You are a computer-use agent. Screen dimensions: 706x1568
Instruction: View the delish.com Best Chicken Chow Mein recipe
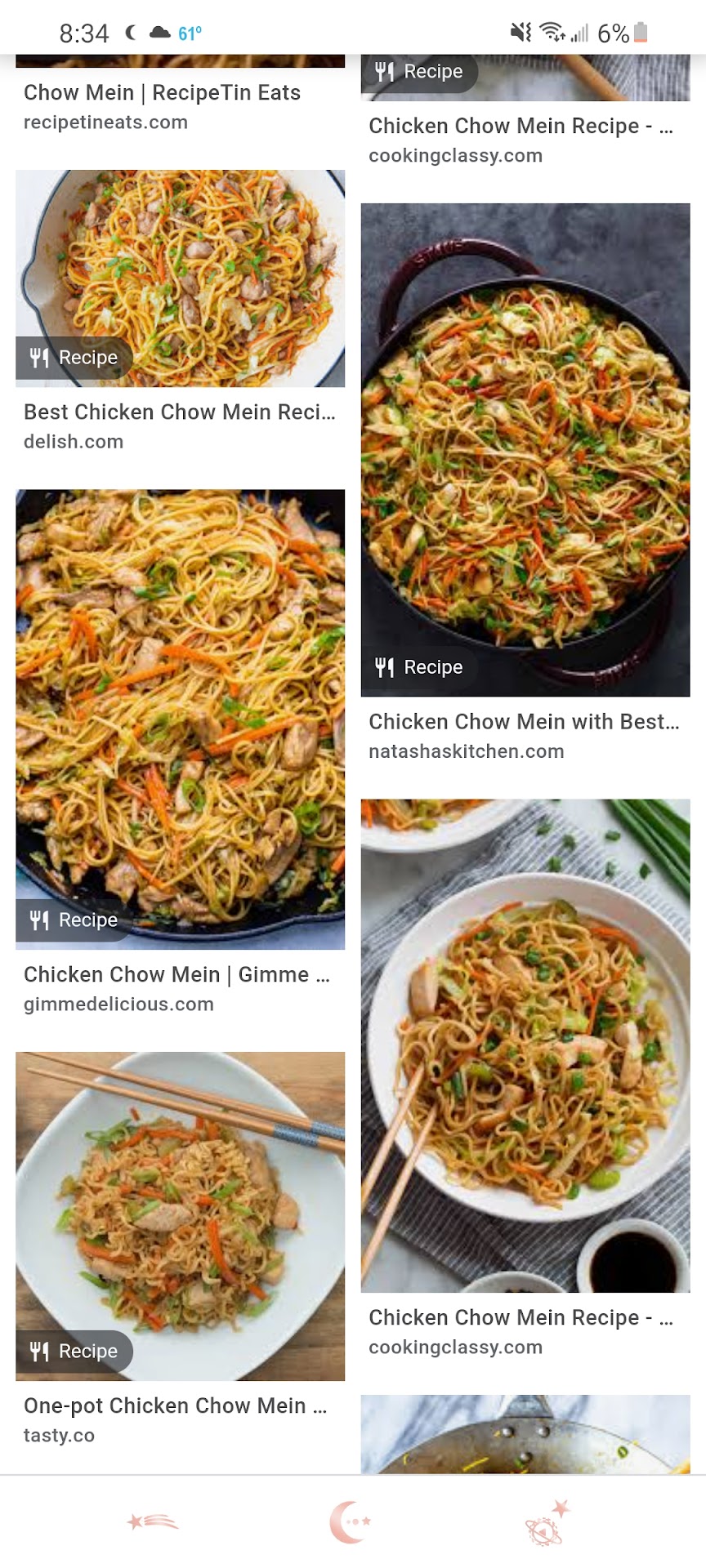pos(180,278)
